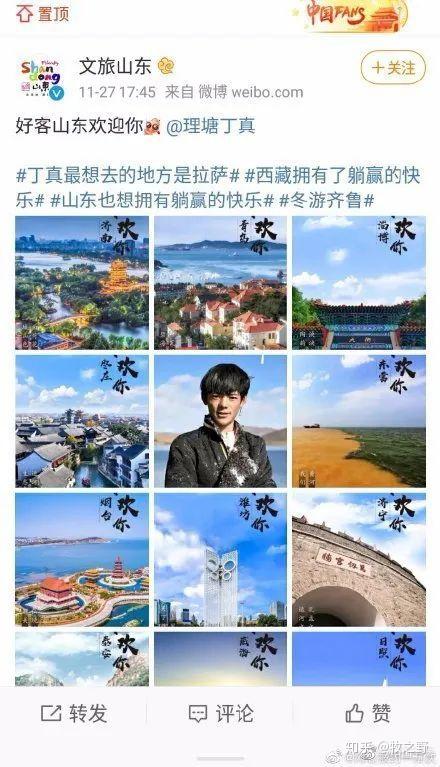Open the 文旅山东 profile avatar
Screen dimensions: 440x767
tap(42, 77)
